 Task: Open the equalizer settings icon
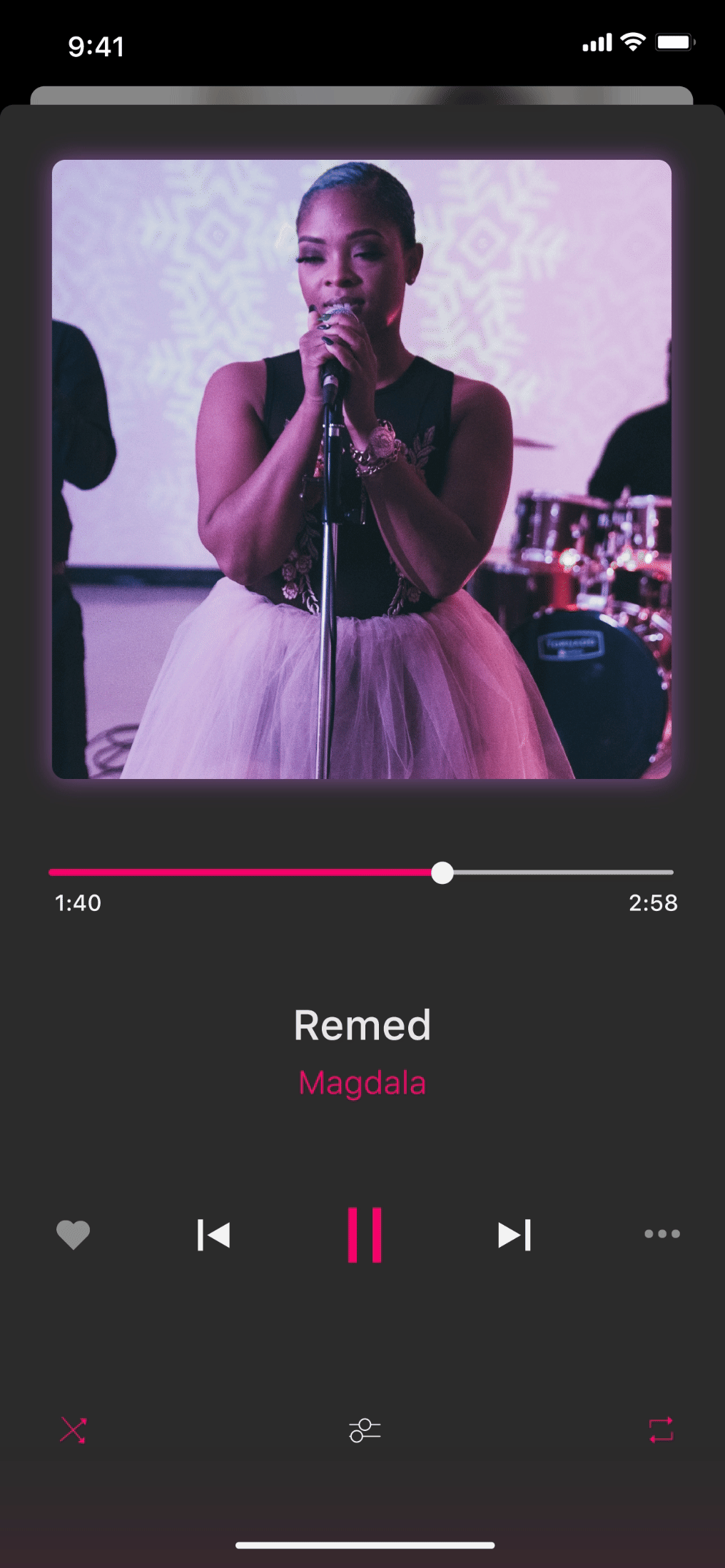pyautogui.click(x=365, y=1430)
